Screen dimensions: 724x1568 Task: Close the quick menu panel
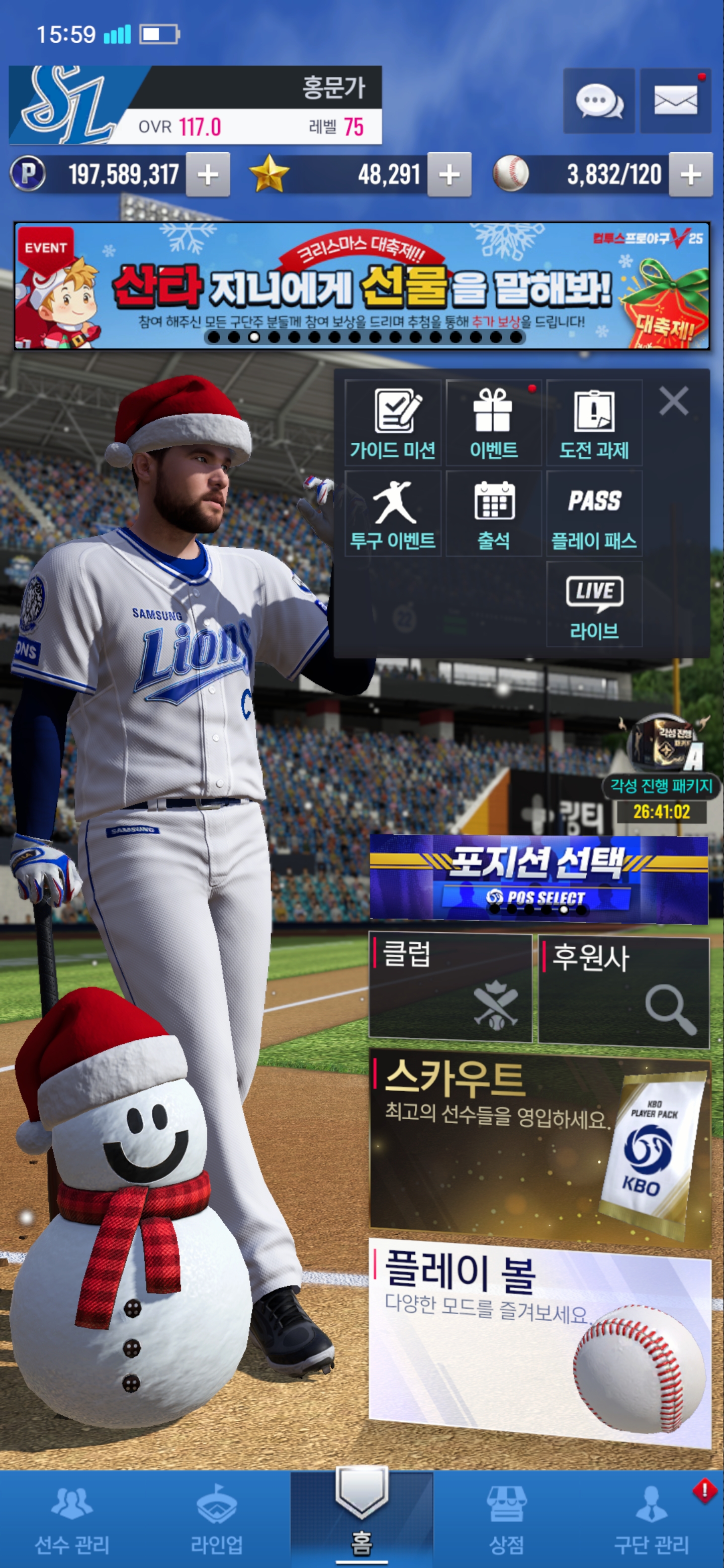tap(673, 401)
